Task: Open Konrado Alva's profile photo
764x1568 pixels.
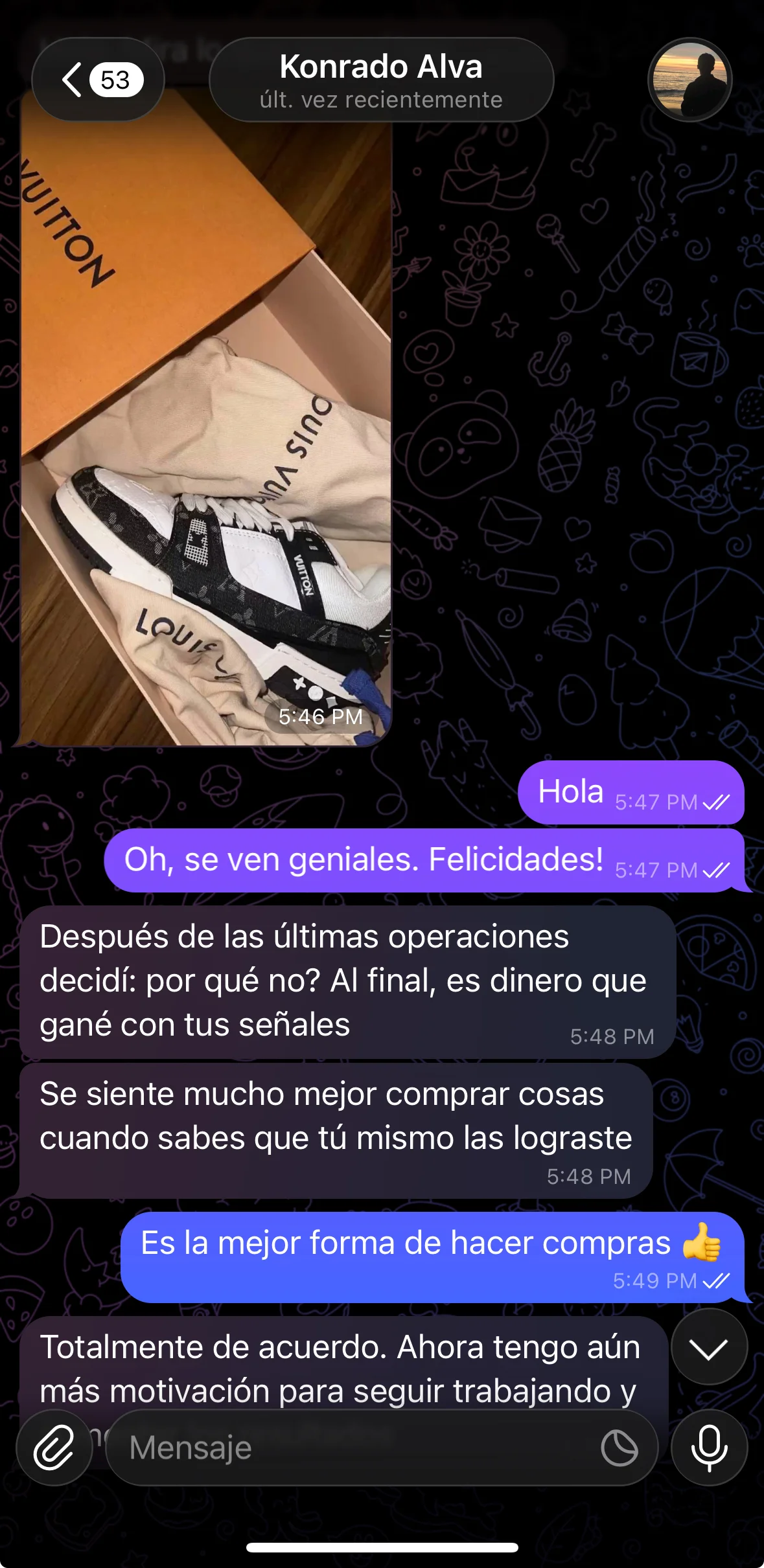Action: (689, 80)
